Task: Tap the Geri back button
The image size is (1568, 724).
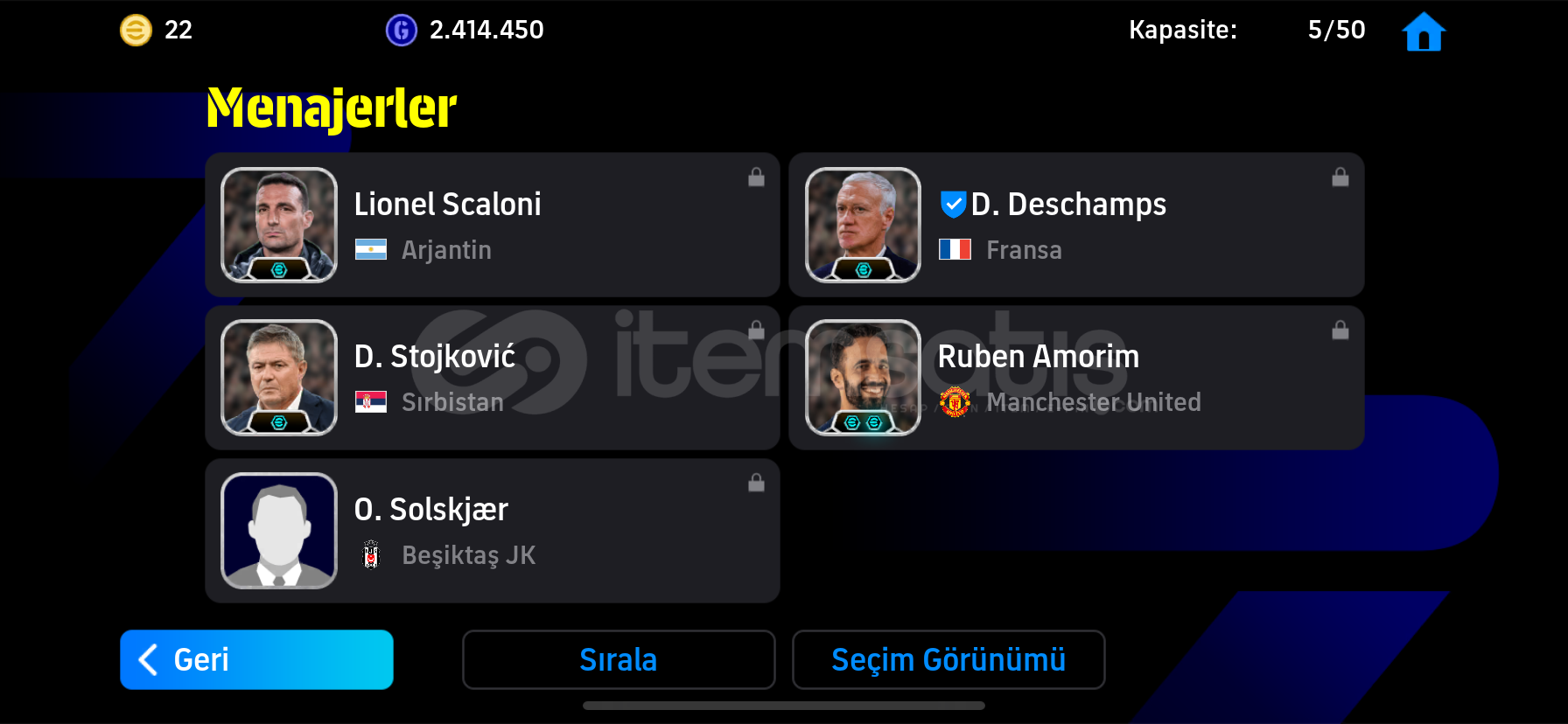Action: click(256, 659)
